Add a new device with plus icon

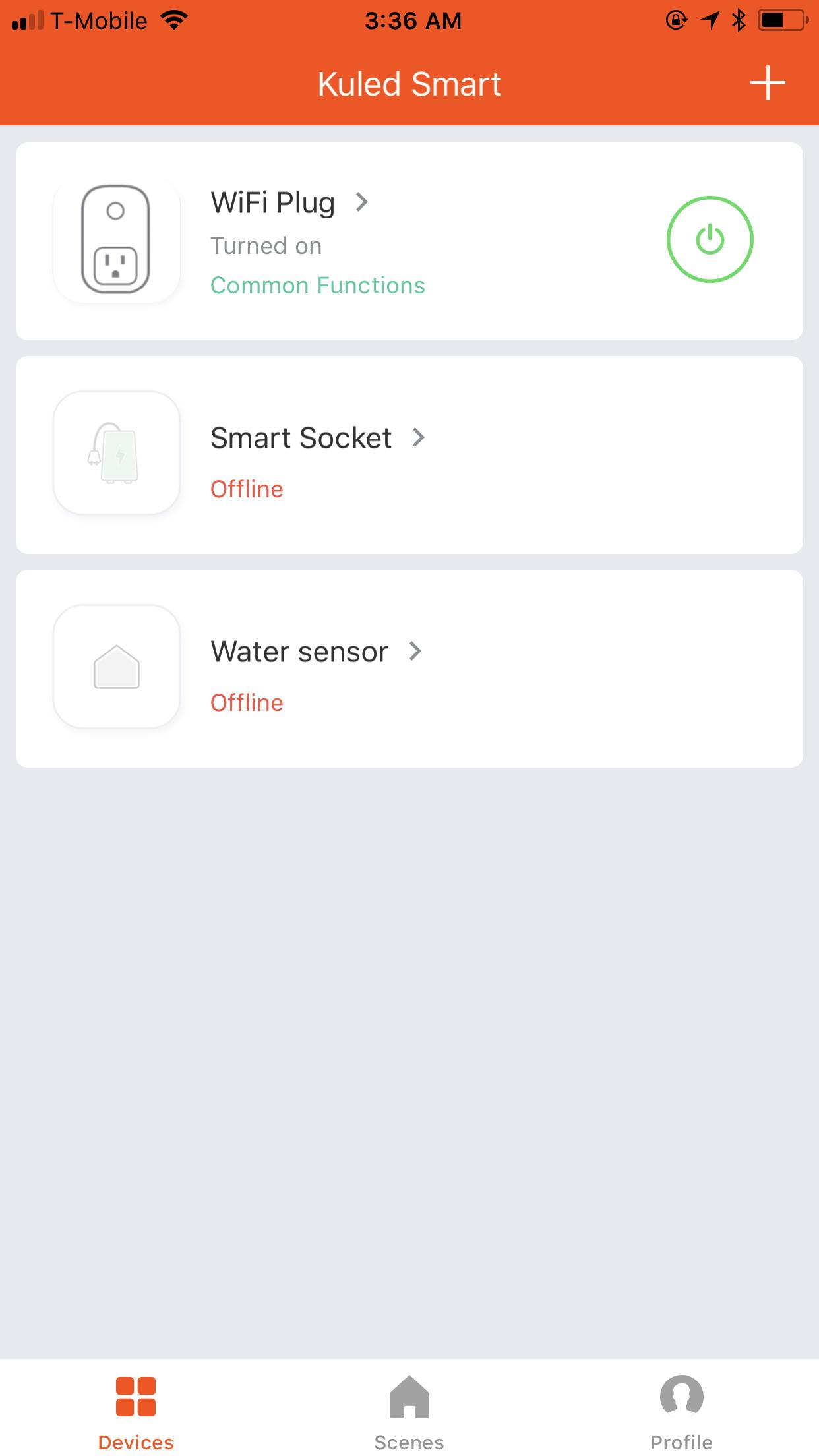tap(768, 84)
